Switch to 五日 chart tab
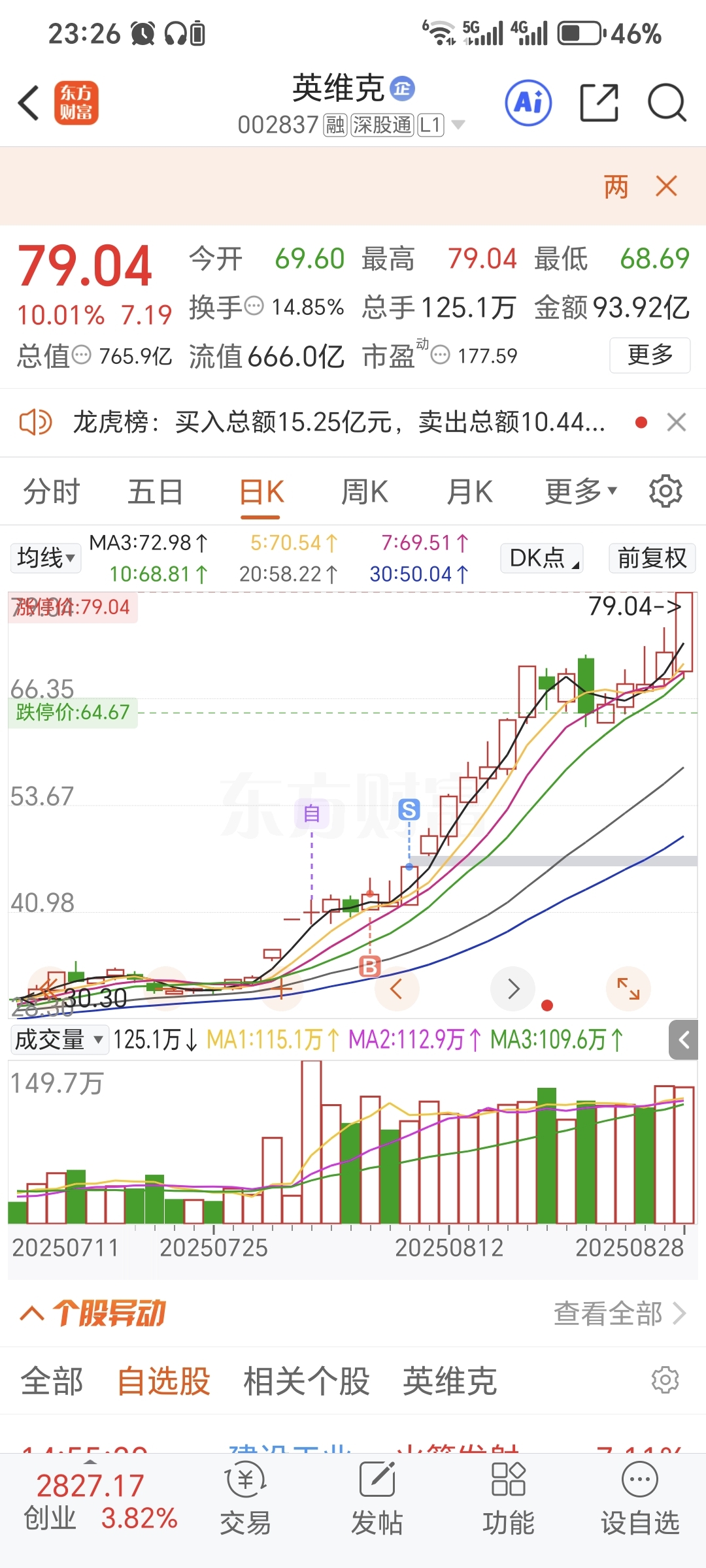The image size is (706, 1568). (155, 491)
